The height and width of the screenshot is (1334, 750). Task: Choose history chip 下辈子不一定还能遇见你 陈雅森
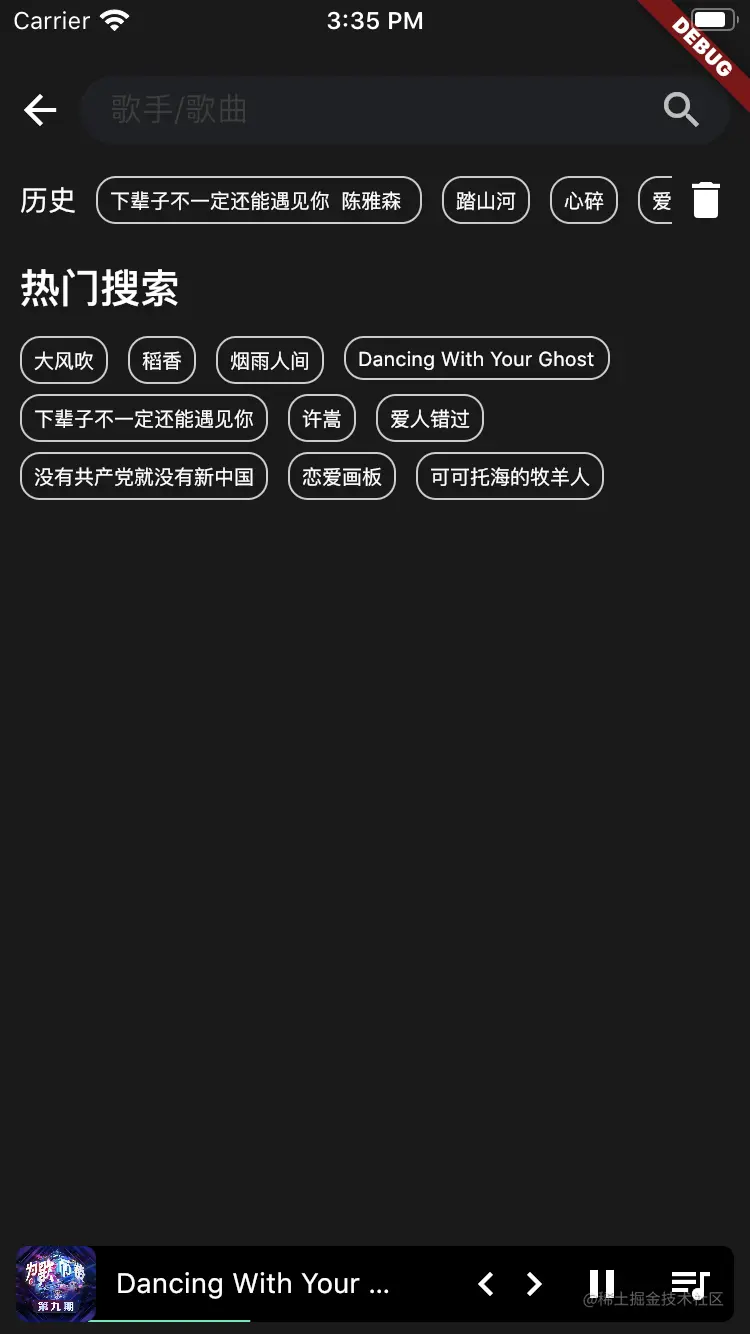tap(258, 201)
